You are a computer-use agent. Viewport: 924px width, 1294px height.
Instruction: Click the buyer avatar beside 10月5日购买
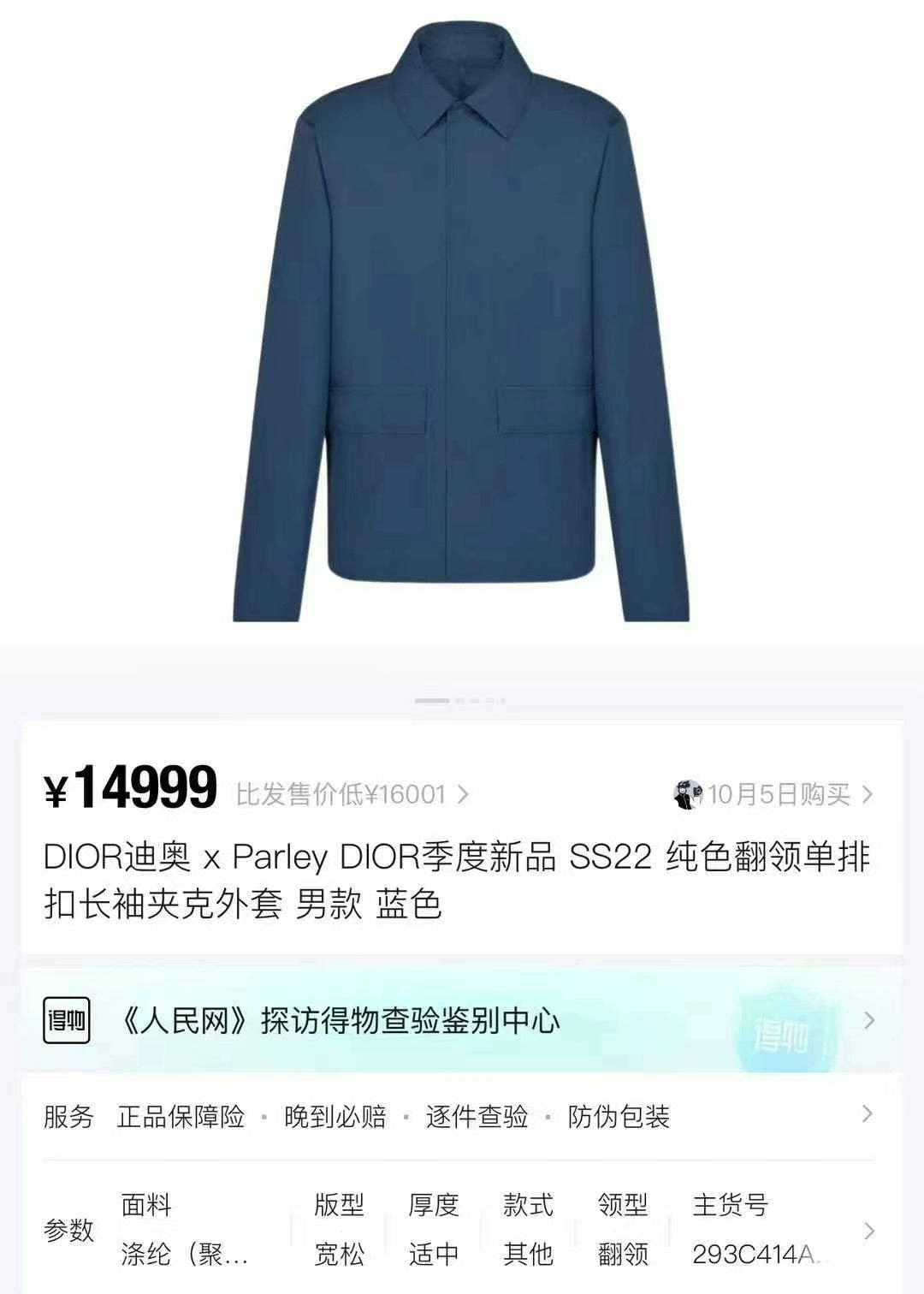tap(689, 794)
